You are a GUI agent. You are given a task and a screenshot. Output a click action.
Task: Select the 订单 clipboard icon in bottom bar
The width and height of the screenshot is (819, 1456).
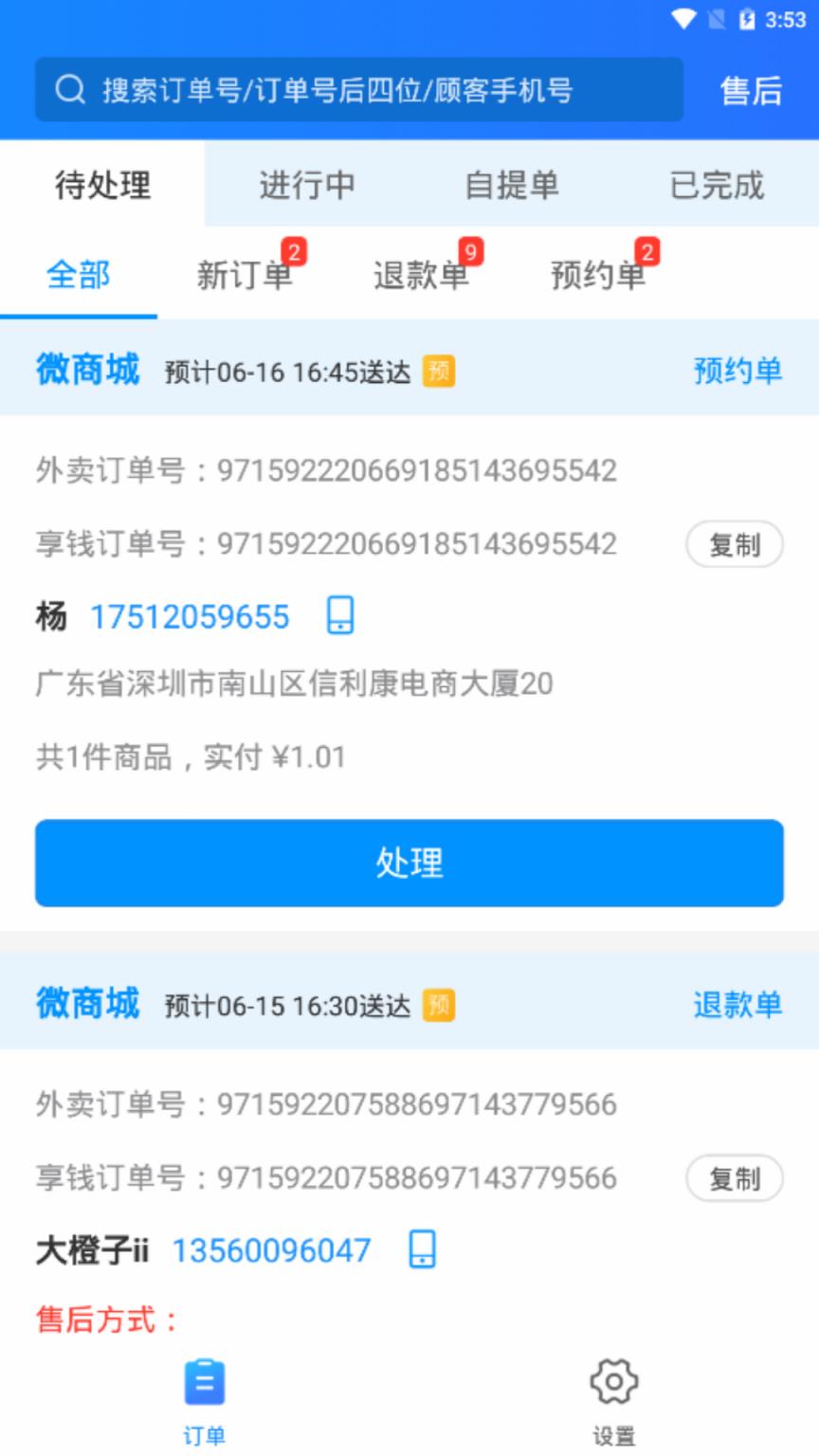click(x=204, y=1383)
